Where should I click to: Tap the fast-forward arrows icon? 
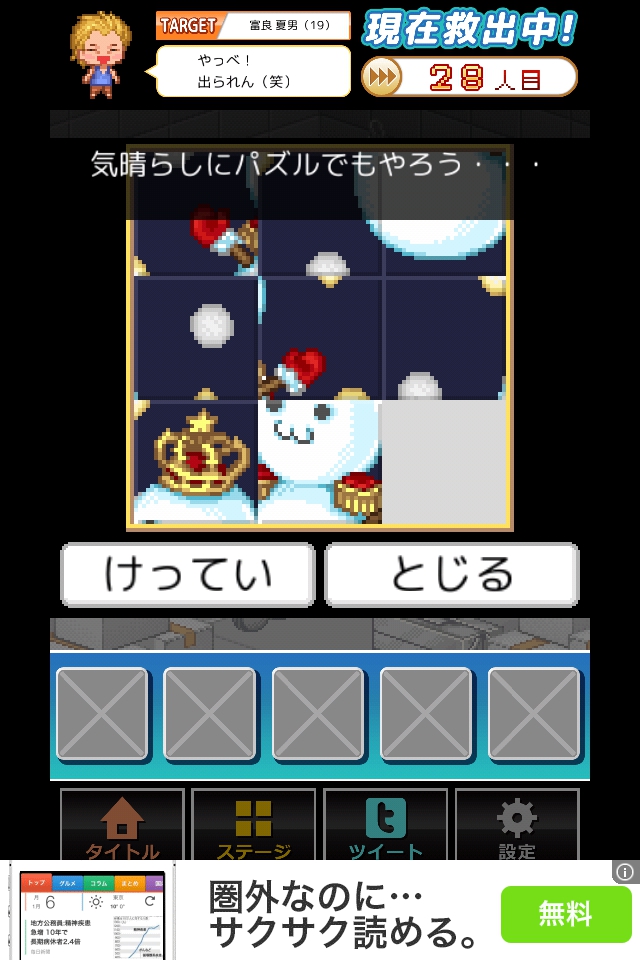click(x=381, y=77)
